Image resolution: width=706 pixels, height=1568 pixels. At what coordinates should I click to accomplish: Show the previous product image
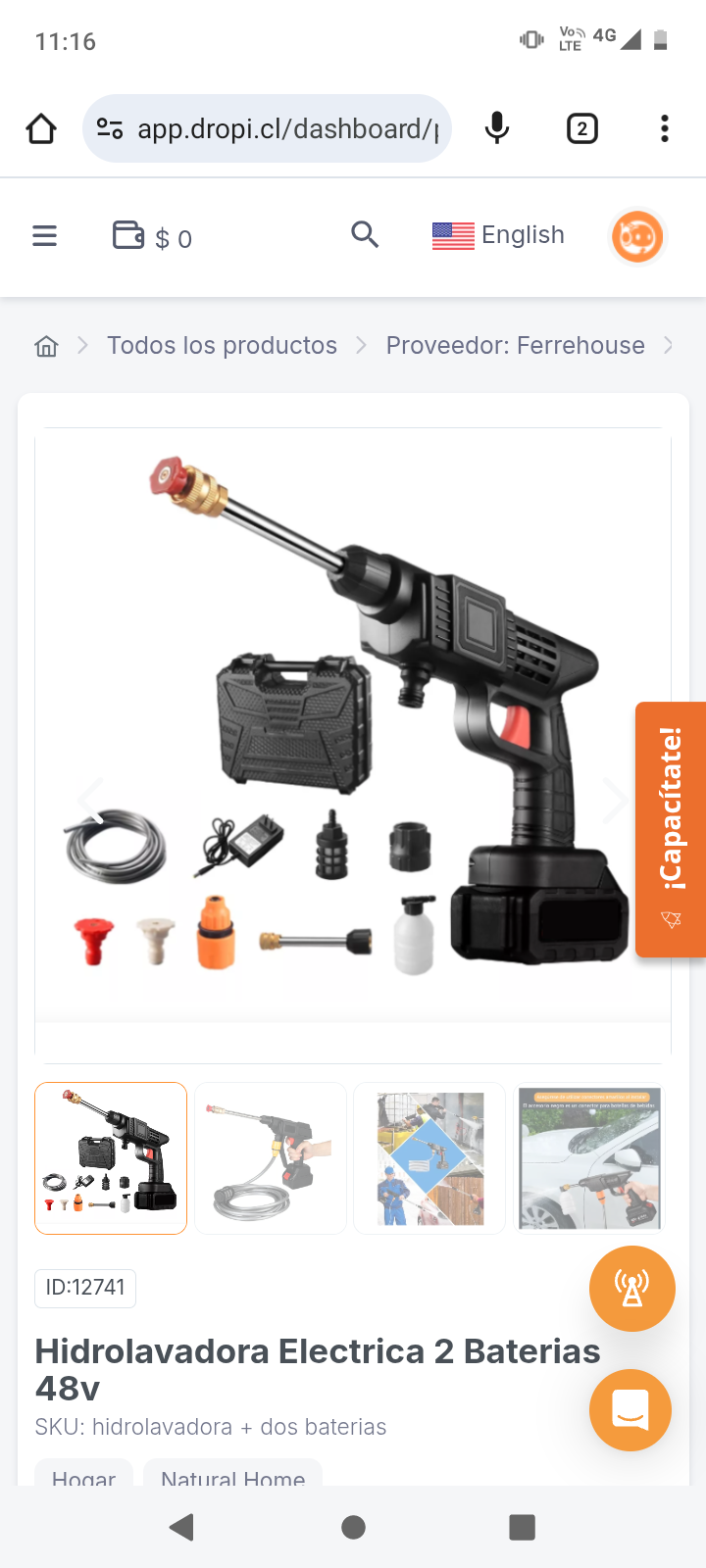click(90, 801)
